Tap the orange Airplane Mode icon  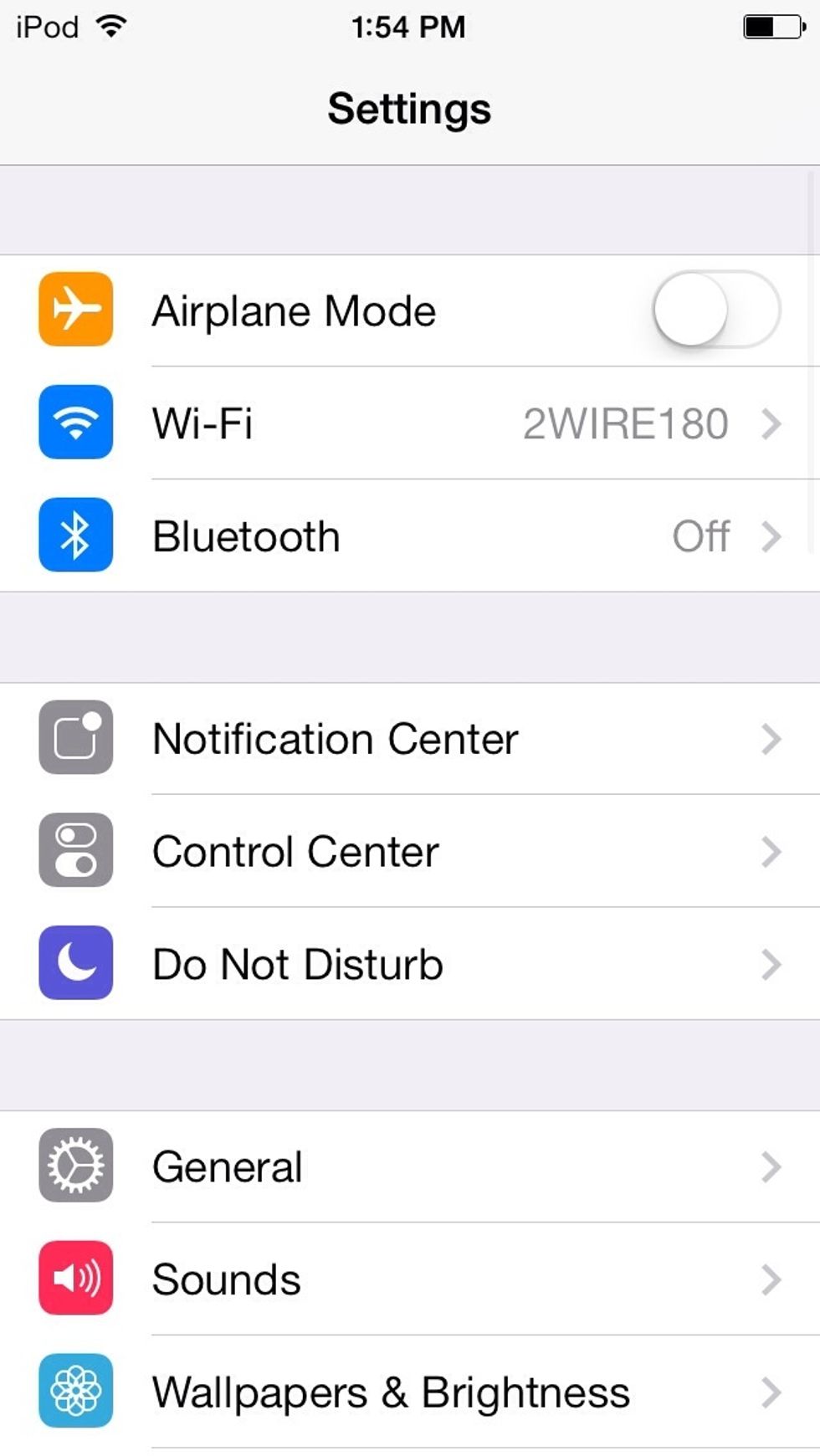tap(75, 310)
